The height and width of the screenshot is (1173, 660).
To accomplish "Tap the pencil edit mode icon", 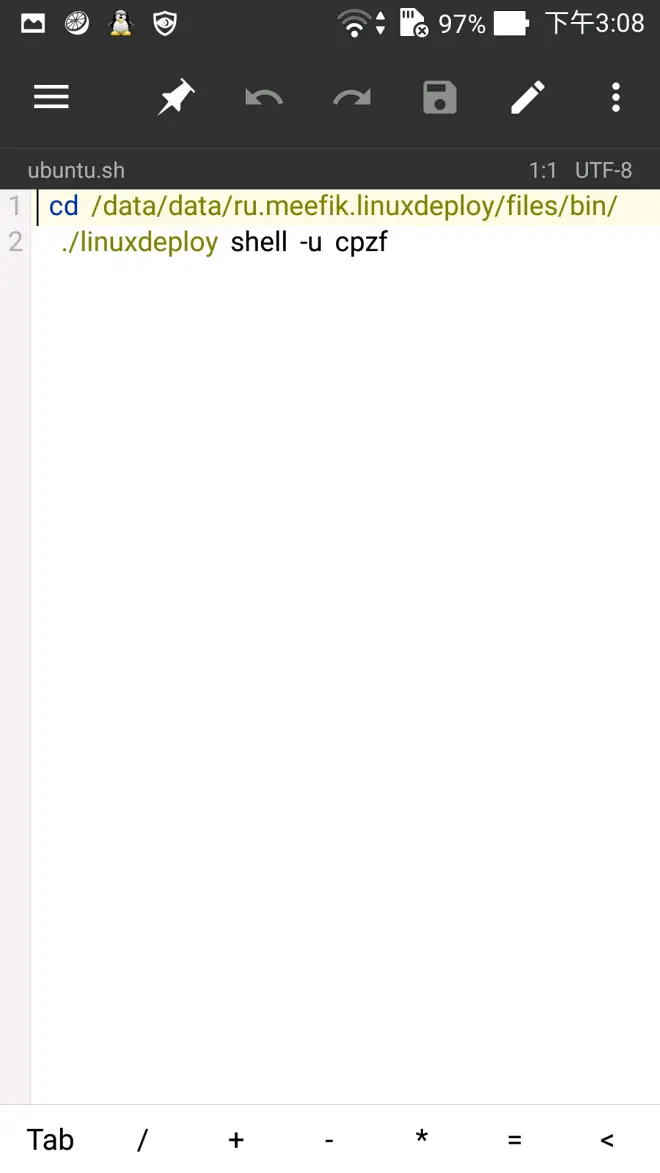I will point(528,97).
